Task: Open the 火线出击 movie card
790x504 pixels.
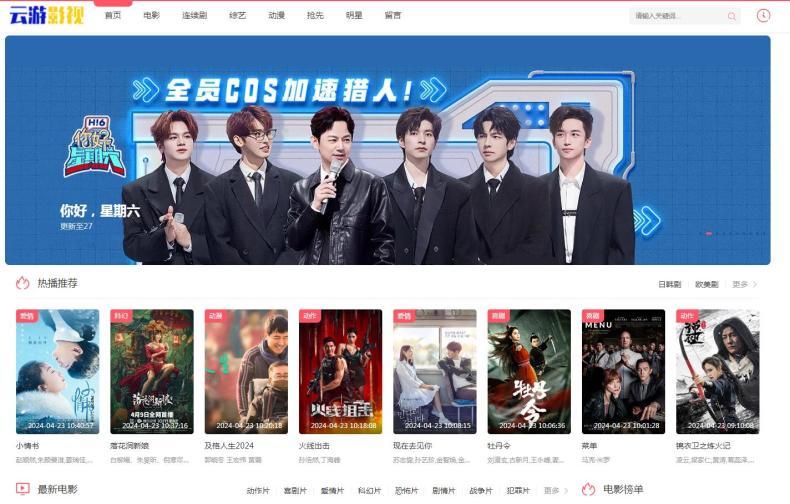Action: [x=340, y=371]
